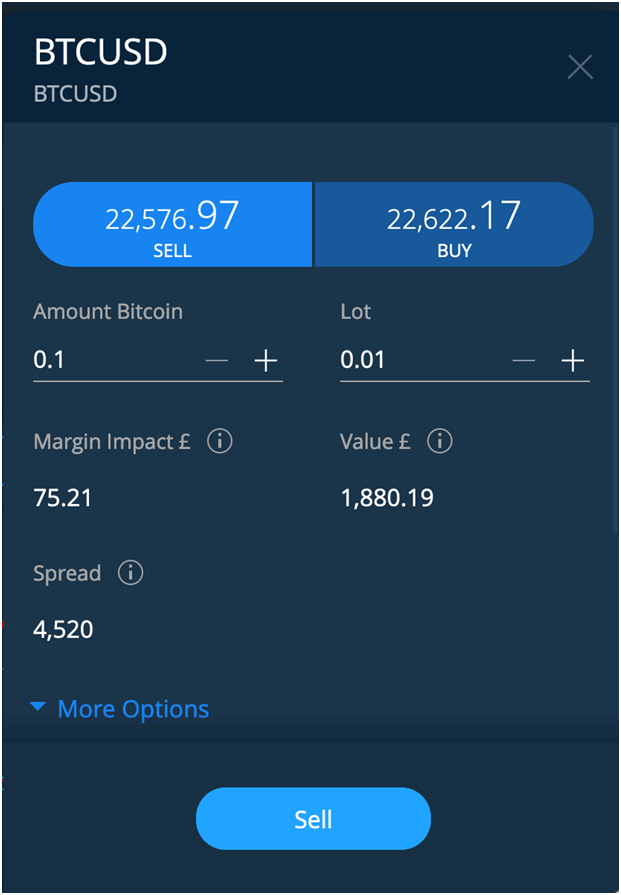The height and width of the screenshot is (895, 621).
Task: Show info about Value £
Action: click(x=439, y=441)
